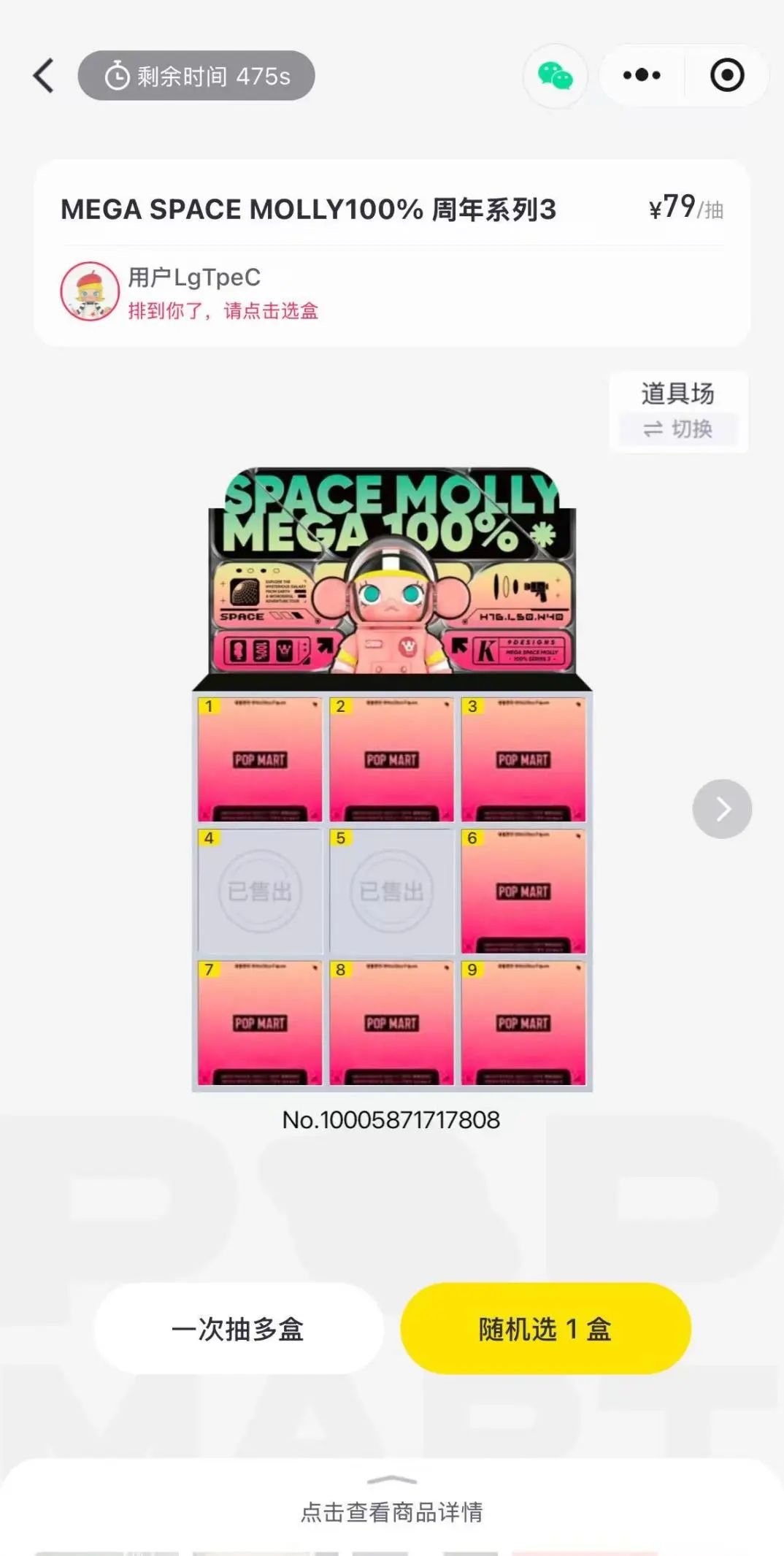The height and width of the screenshot is (1556, 784).
Task: Open the WeChat share icon
Action: tap(556, 76)
